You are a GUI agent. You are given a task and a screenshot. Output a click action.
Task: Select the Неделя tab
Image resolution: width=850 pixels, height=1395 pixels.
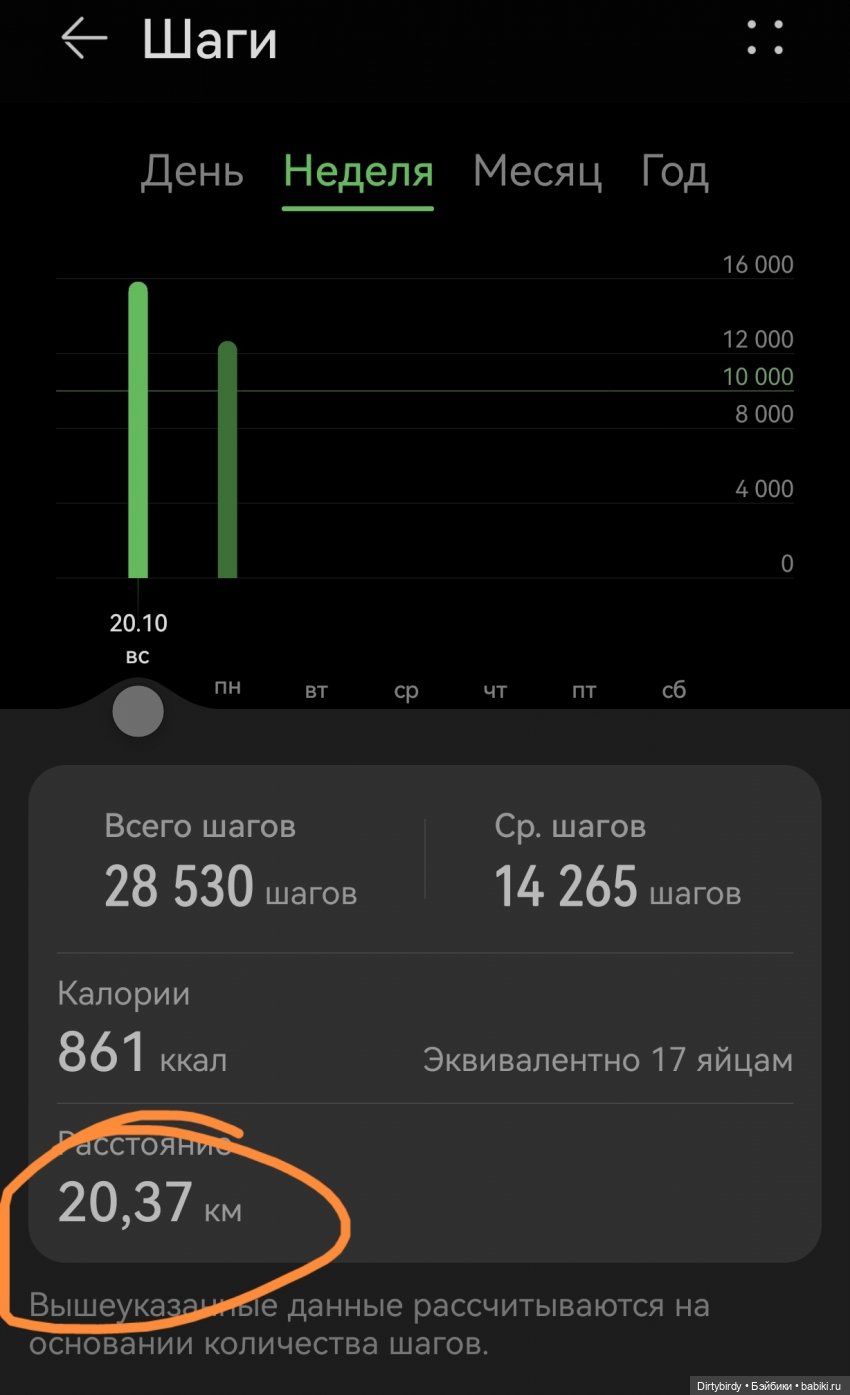coord(358,172)
